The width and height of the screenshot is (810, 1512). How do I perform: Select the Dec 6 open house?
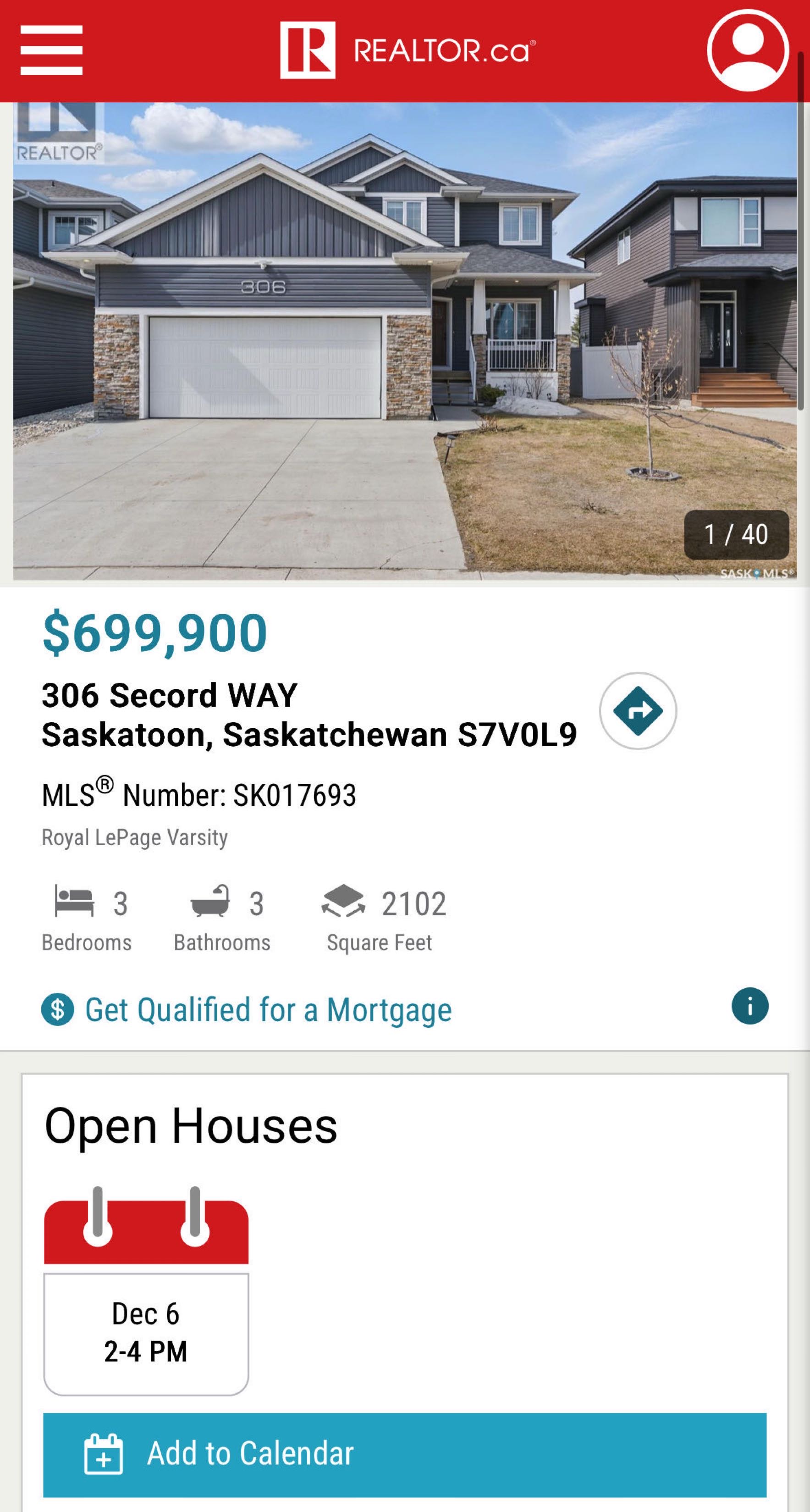tap(146, 1332)
